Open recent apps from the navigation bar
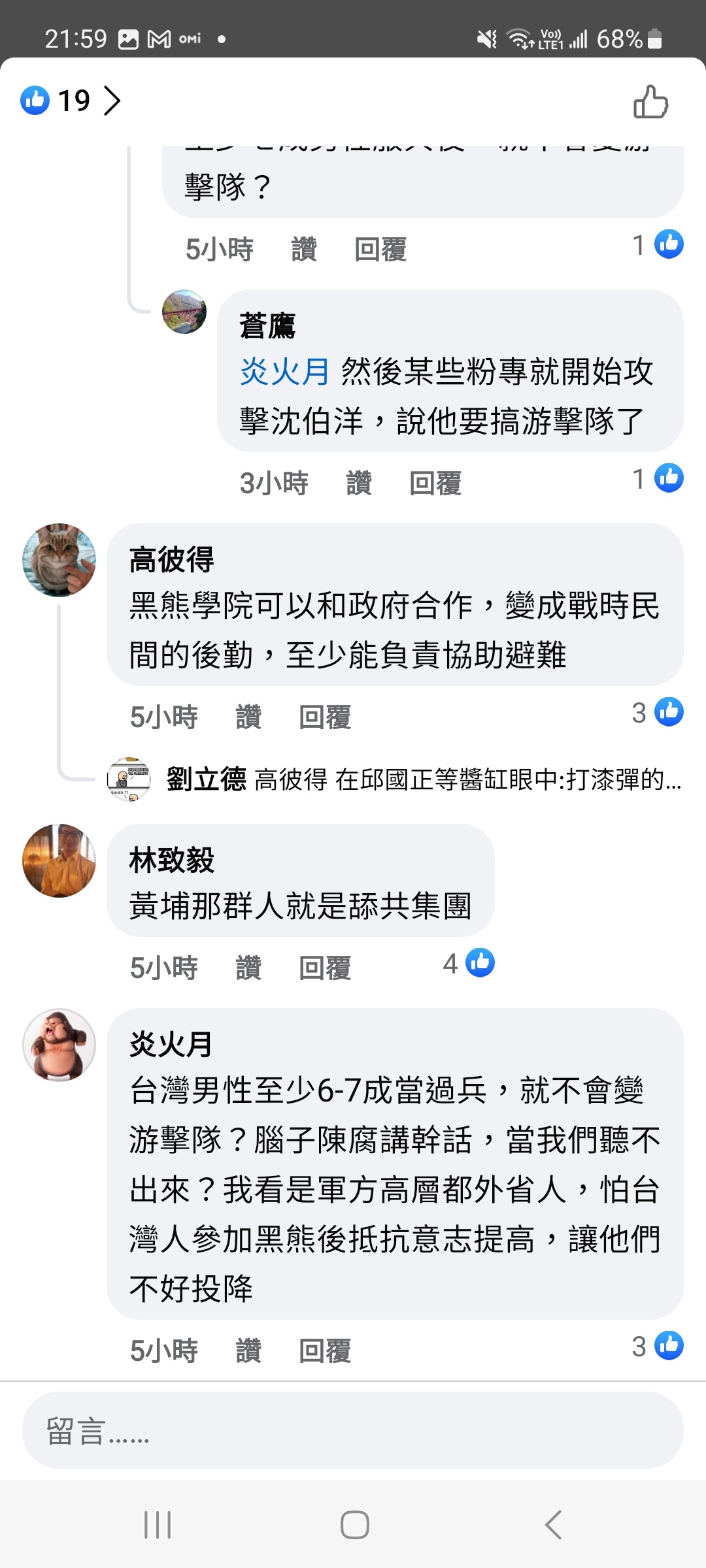This screenshot has height=1568, width=706. 158,1525
